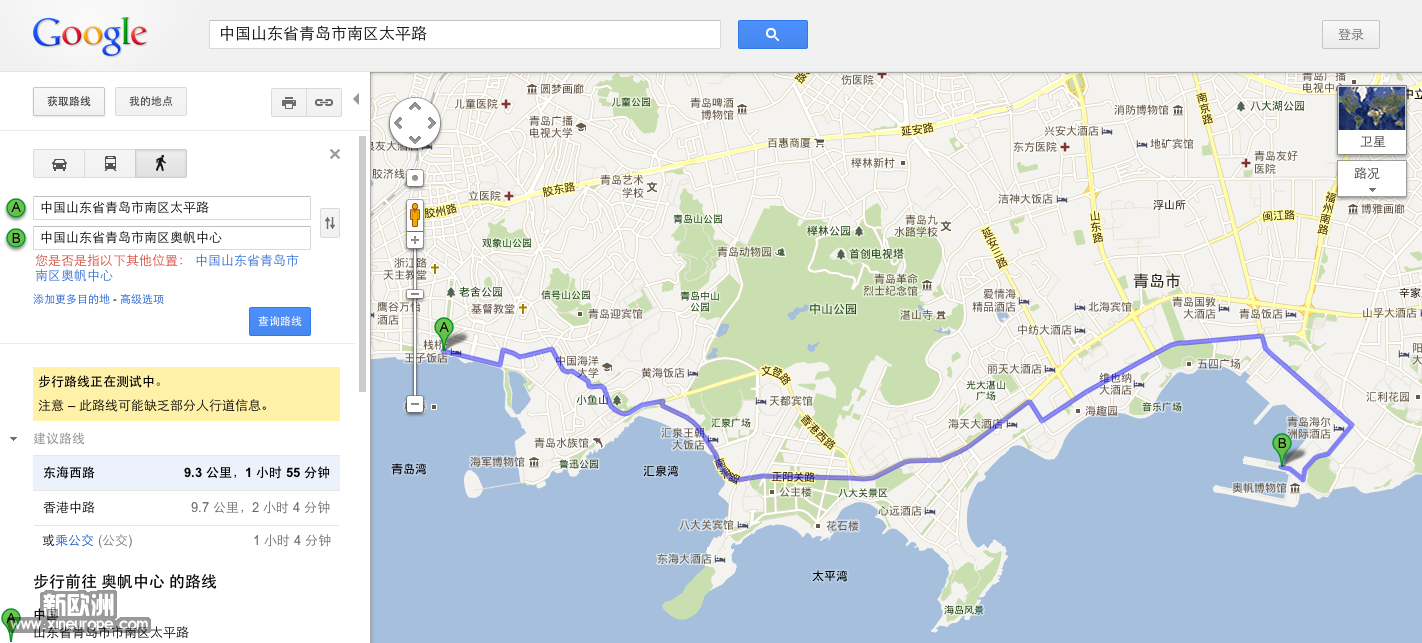Edit start point A field
The height and width of the screenshot is (643, 1422).
172,208
